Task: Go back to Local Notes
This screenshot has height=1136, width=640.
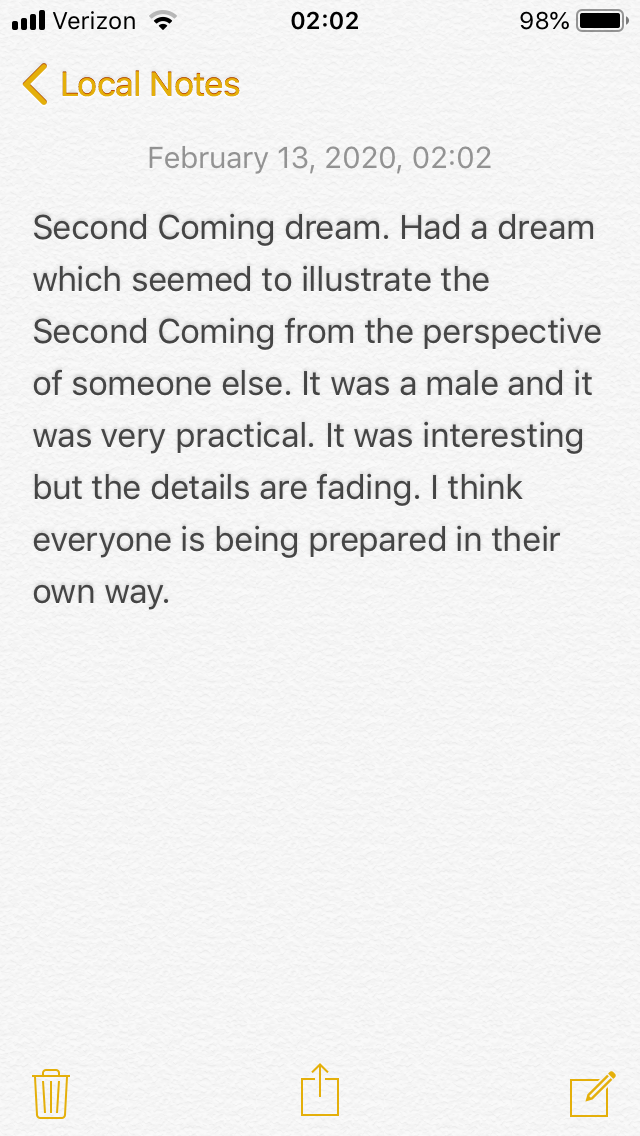Action: 131,85
